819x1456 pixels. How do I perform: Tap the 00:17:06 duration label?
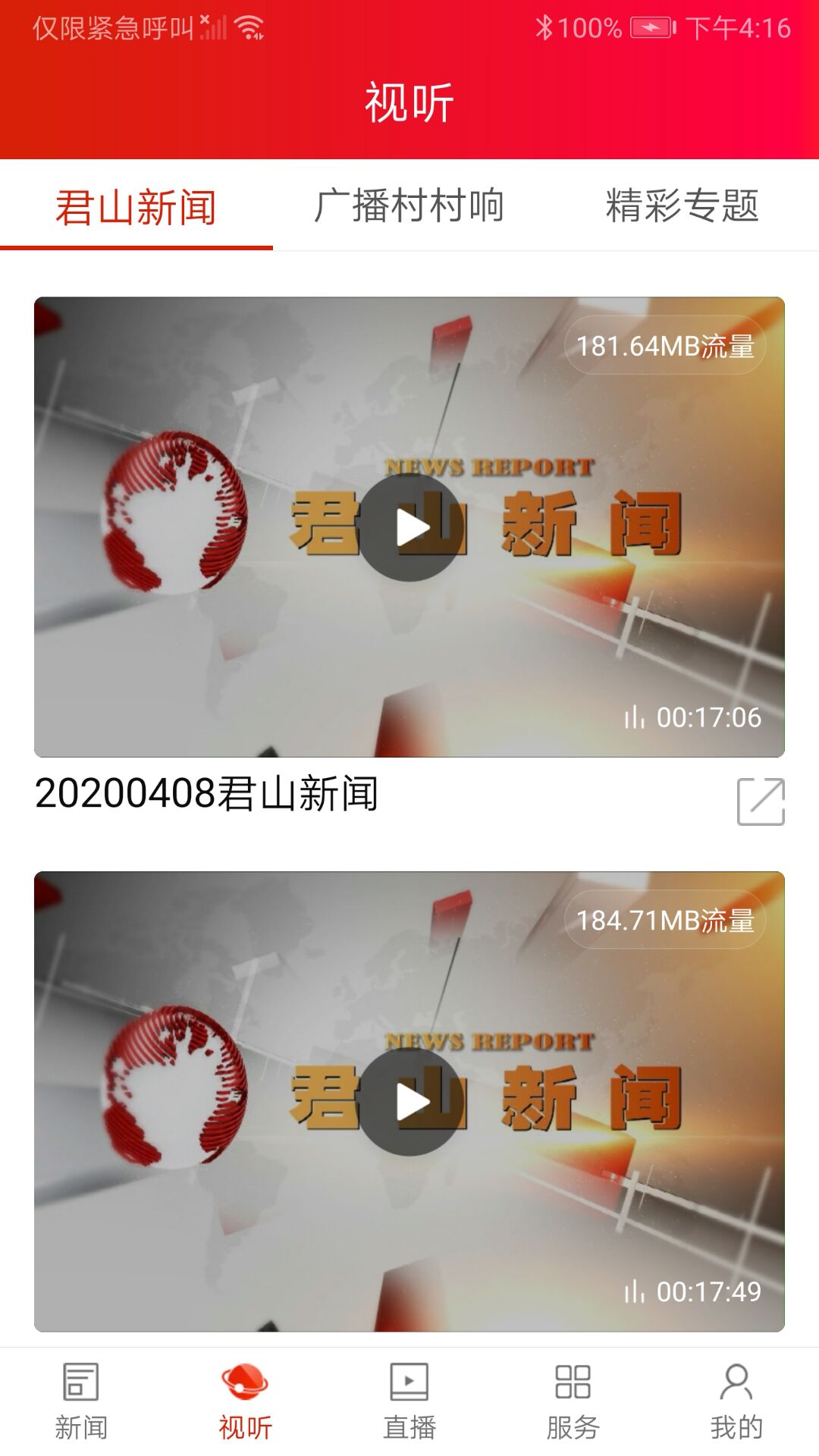710,719
